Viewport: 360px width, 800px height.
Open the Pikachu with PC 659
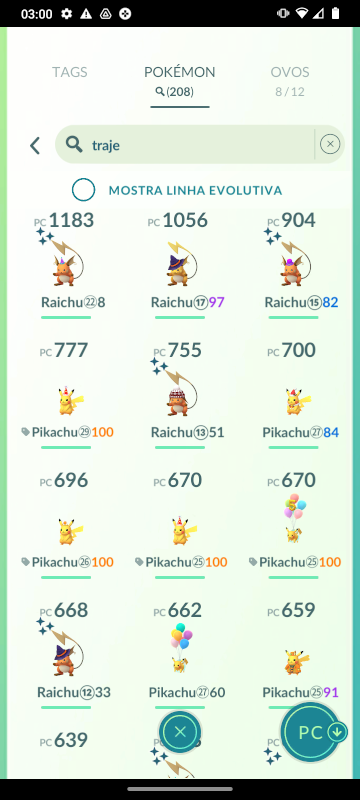294,655
